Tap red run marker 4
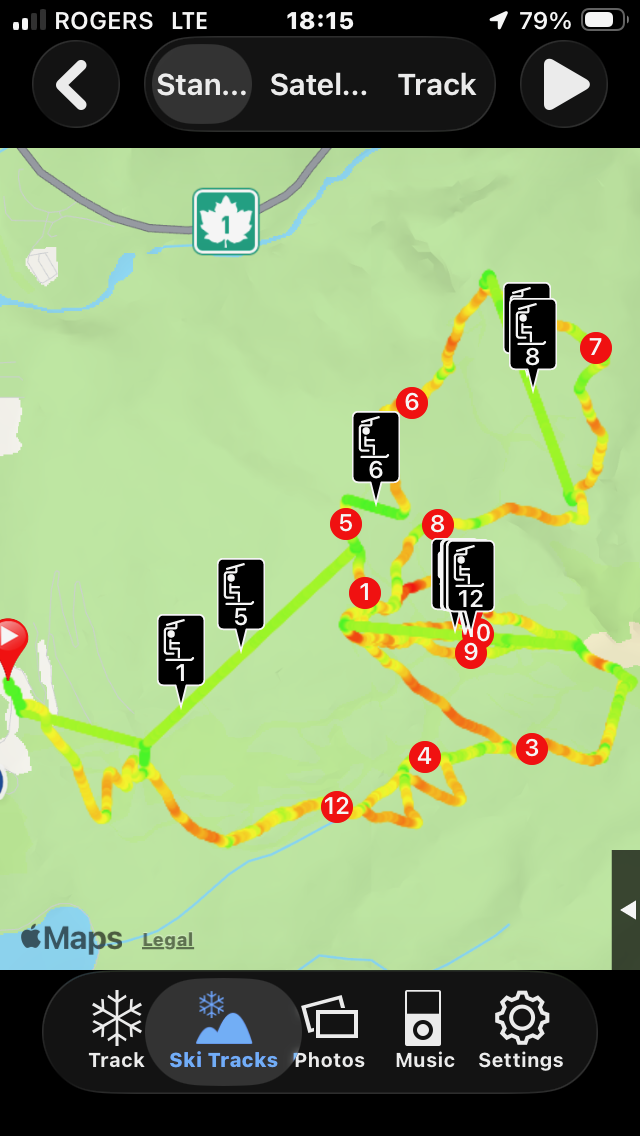 425,756
